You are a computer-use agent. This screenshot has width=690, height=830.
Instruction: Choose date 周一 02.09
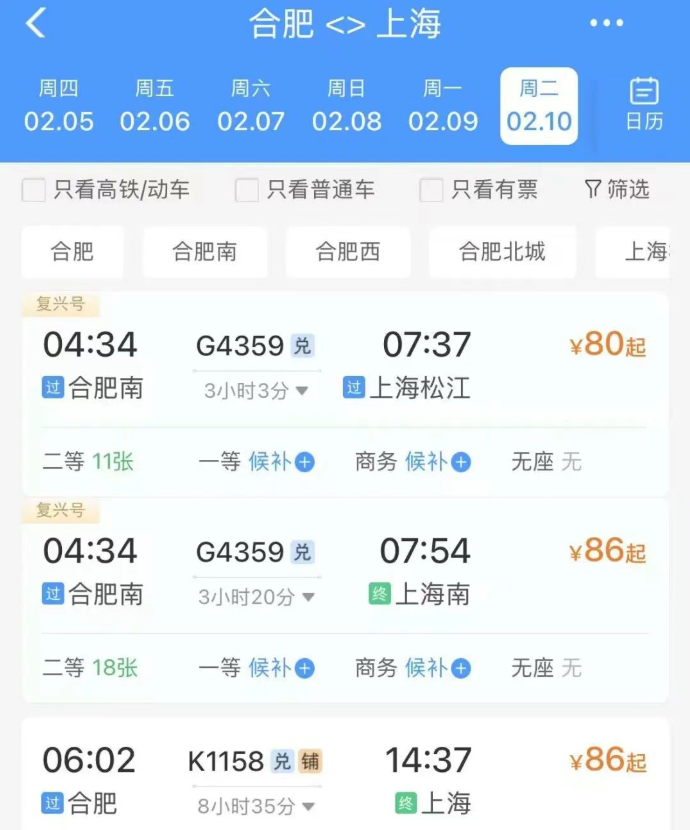(x=443, y=106)
